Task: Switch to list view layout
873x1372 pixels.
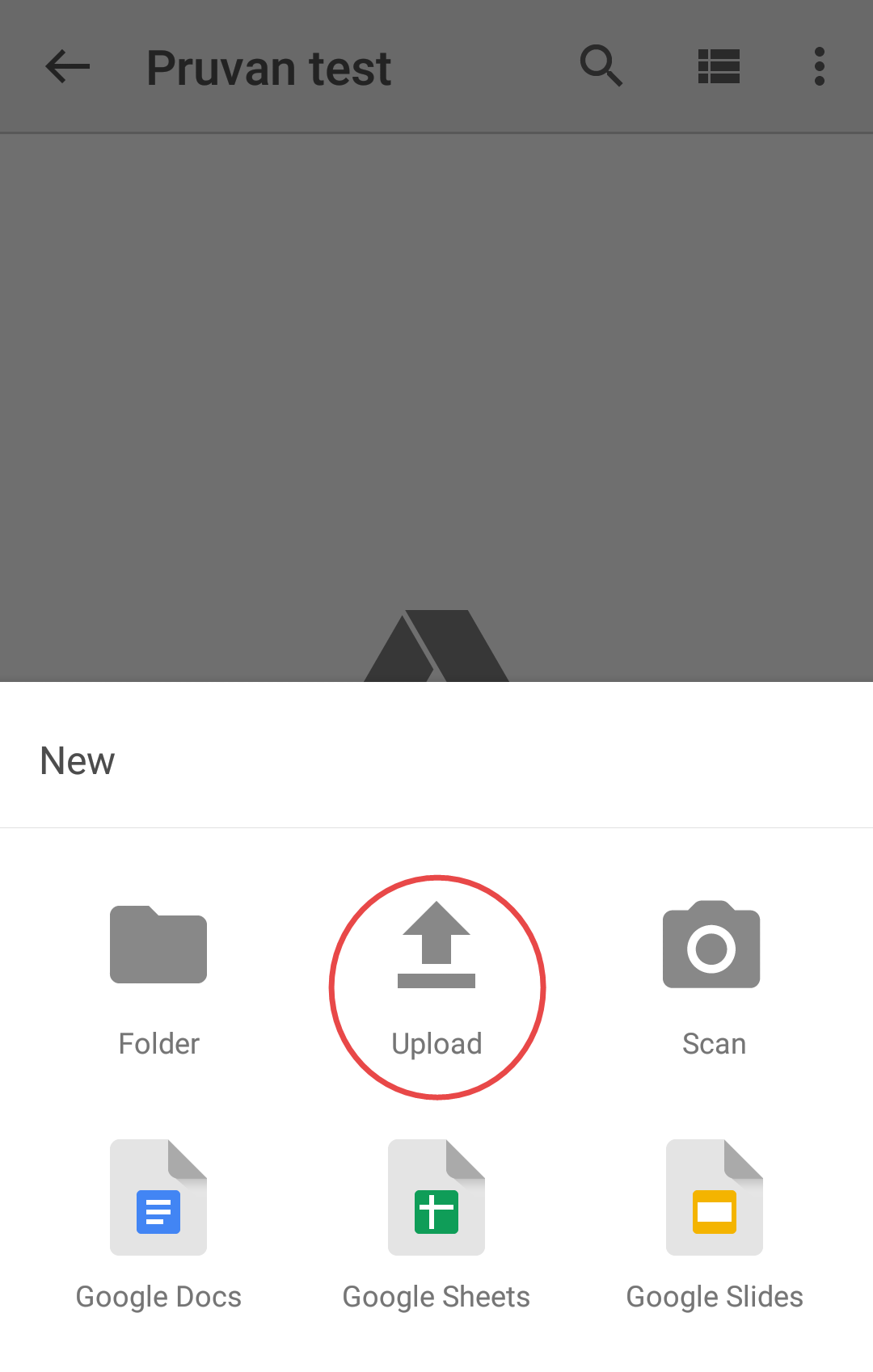Action: click(719, 66)
